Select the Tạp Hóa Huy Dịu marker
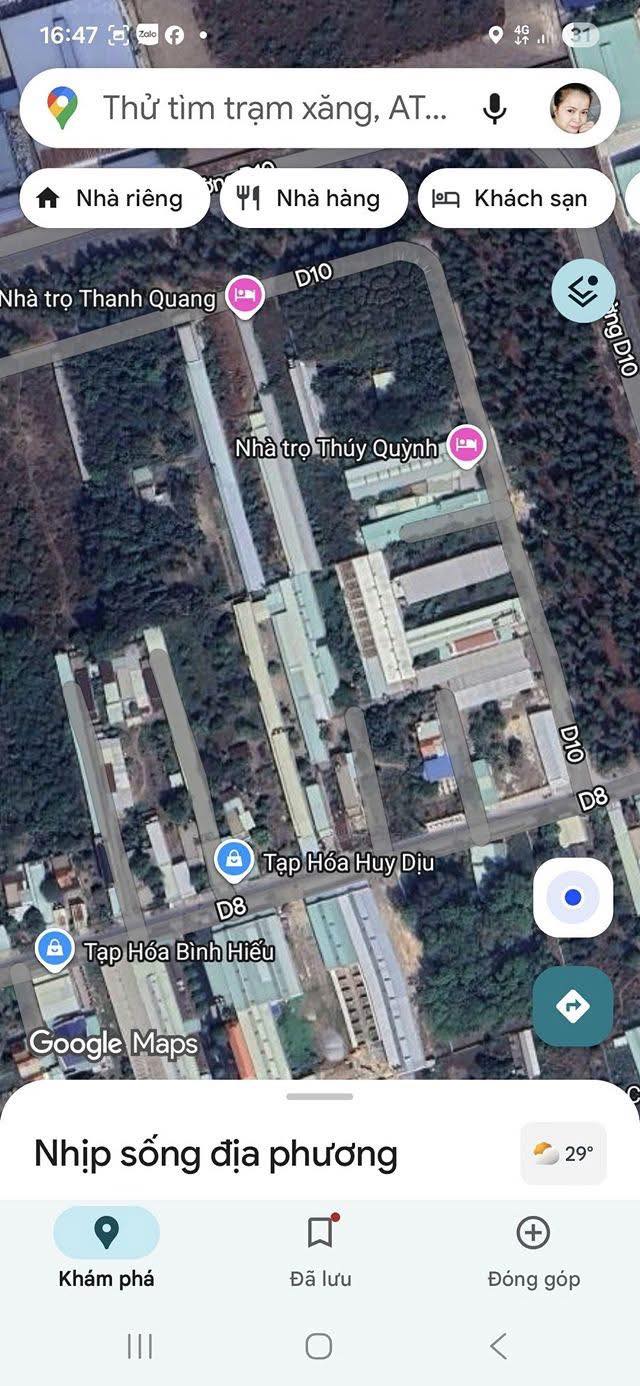Image resolution: width=640 pixels, height=1386 pixels. pyautogui.click(x=234, y=860)
